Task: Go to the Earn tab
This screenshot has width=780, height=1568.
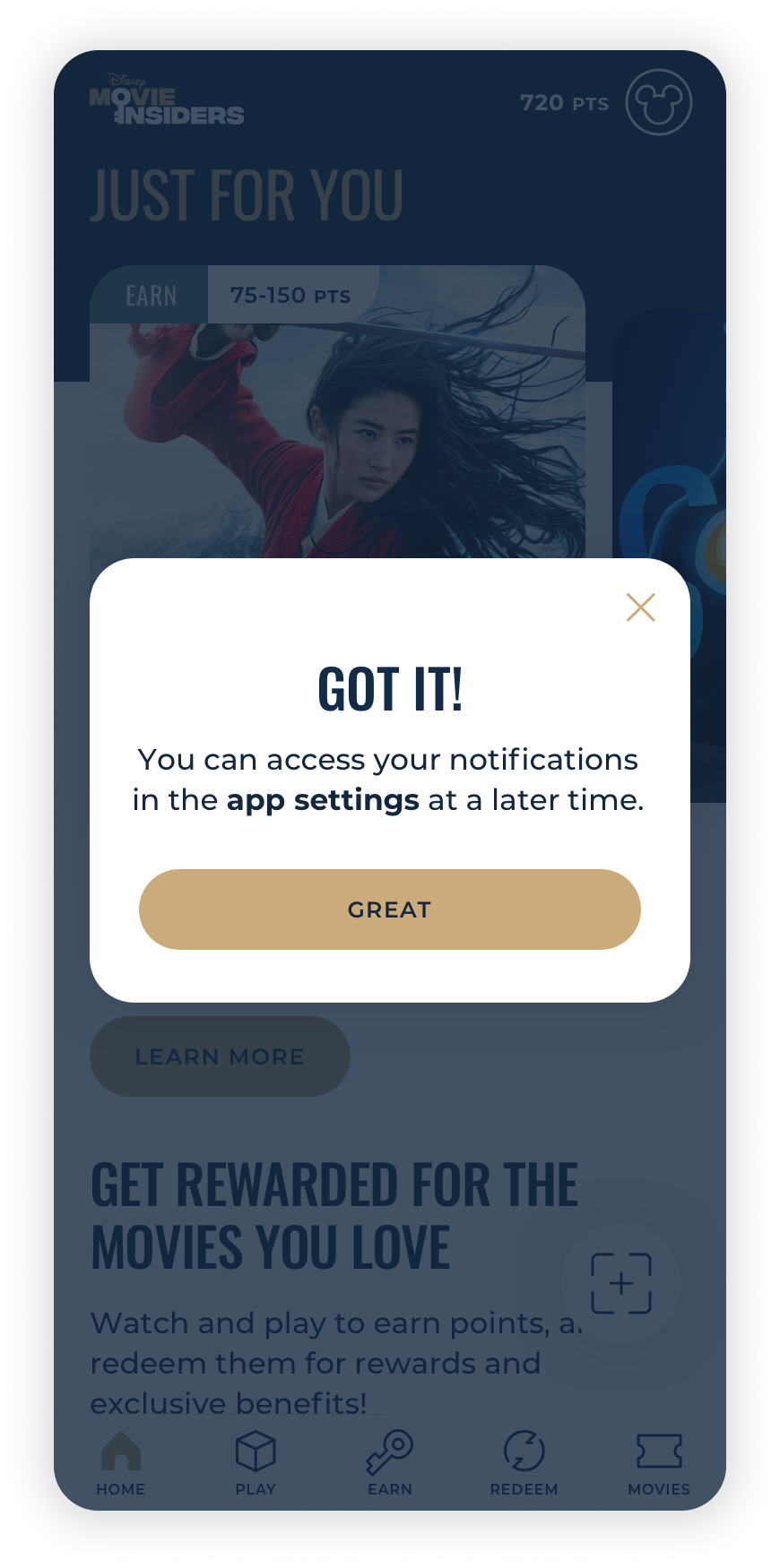Action: (390, 1464)
